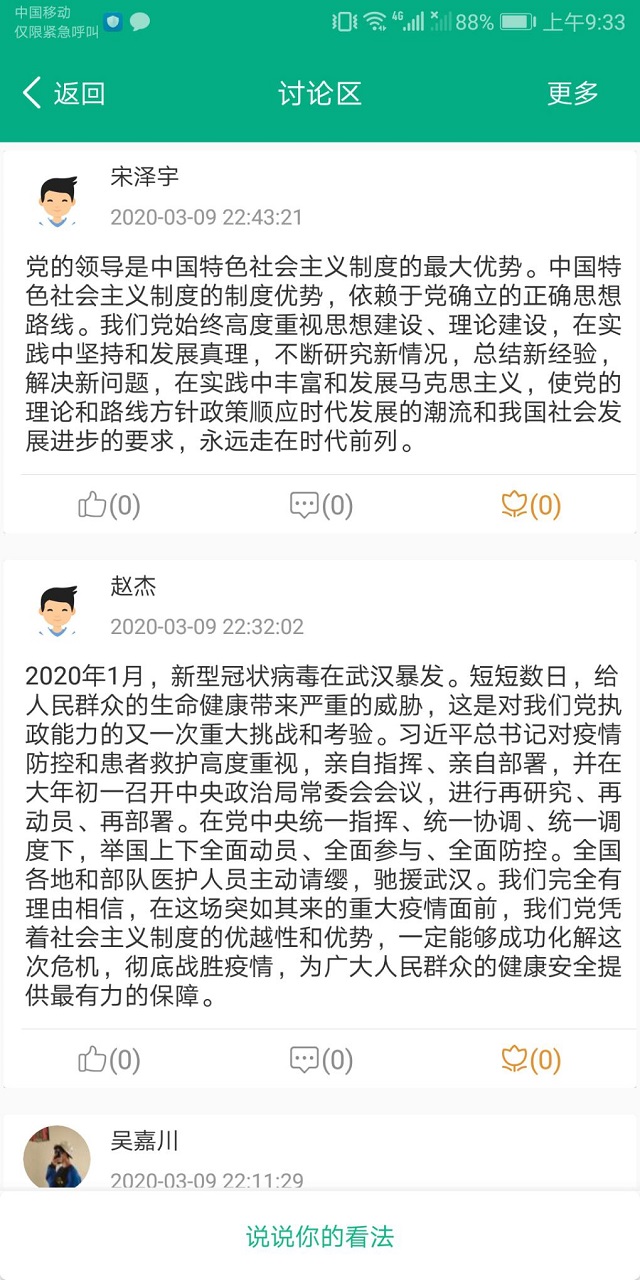Open the 更多 menu
The image size is (640, 1280).
pos(572,93)
